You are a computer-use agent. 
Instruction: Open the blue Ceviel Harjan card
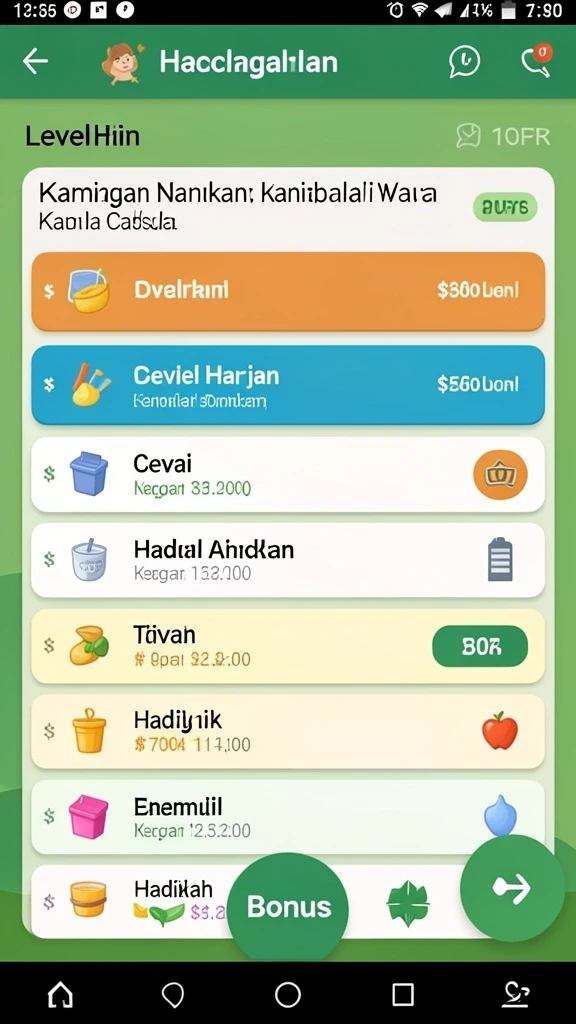coord(288,385)
